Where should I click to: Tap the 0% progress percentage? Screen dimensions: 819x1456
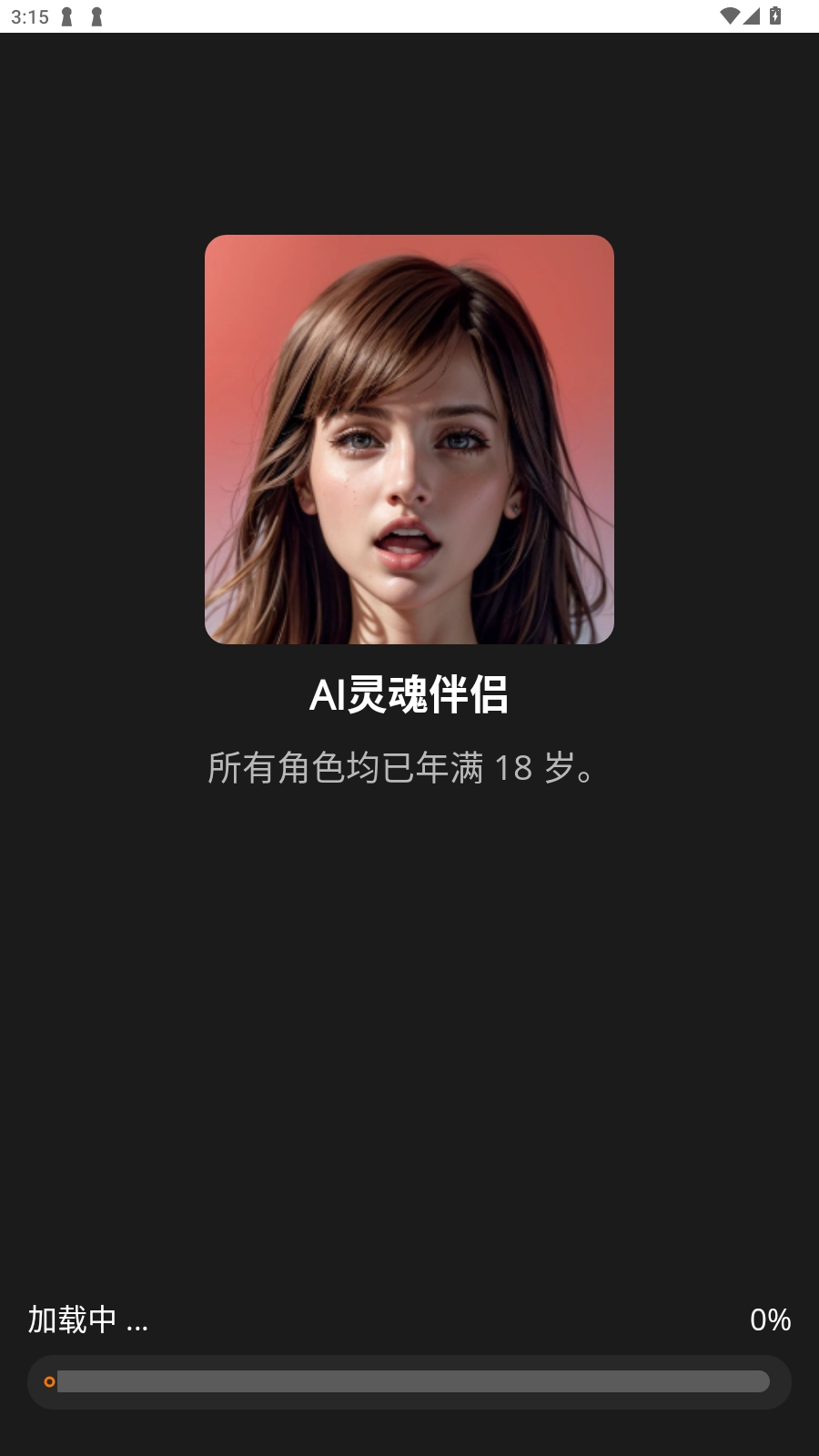770,1319
